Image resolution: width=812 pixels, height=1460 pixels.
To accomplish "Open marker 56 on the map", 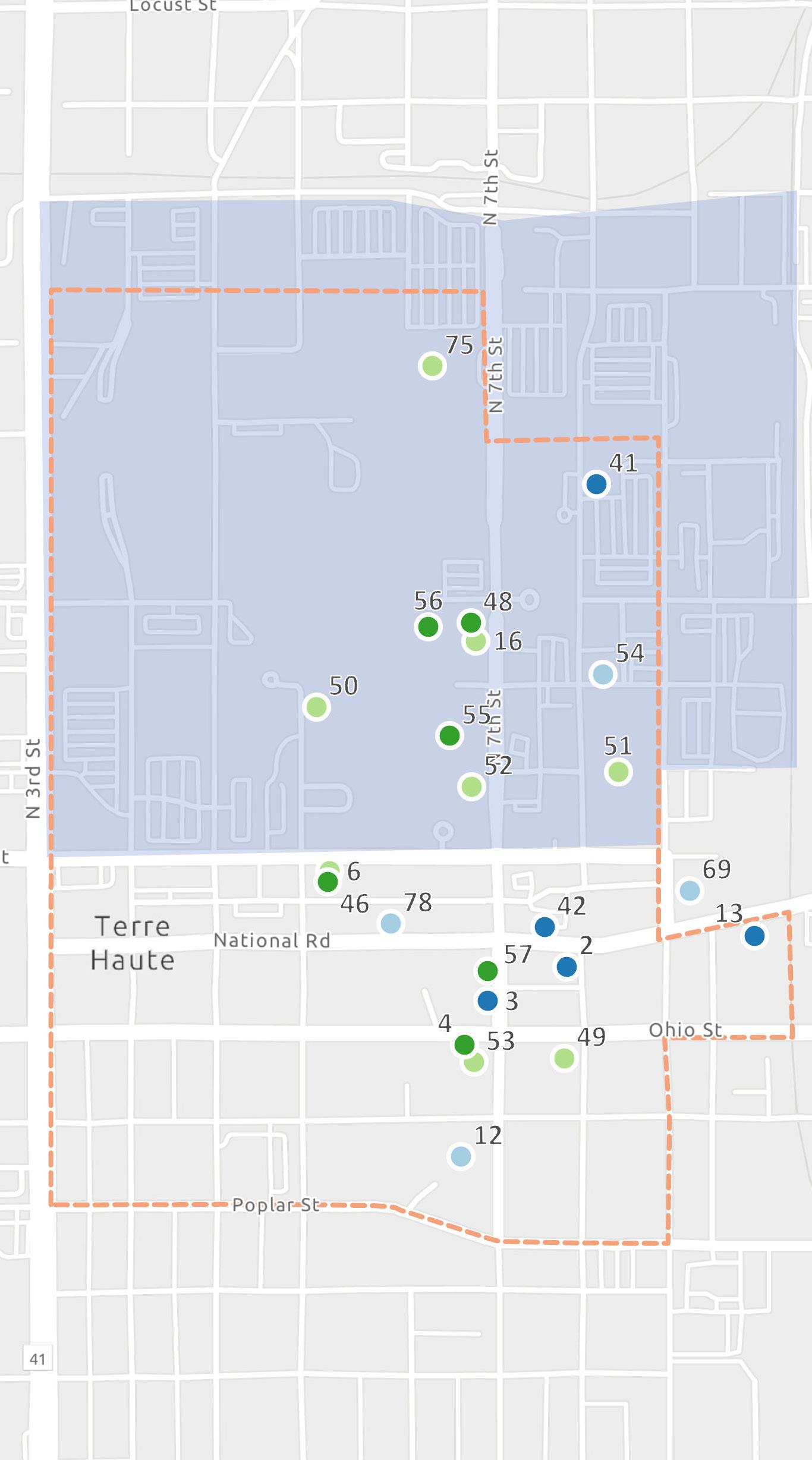I will point(428,627).
